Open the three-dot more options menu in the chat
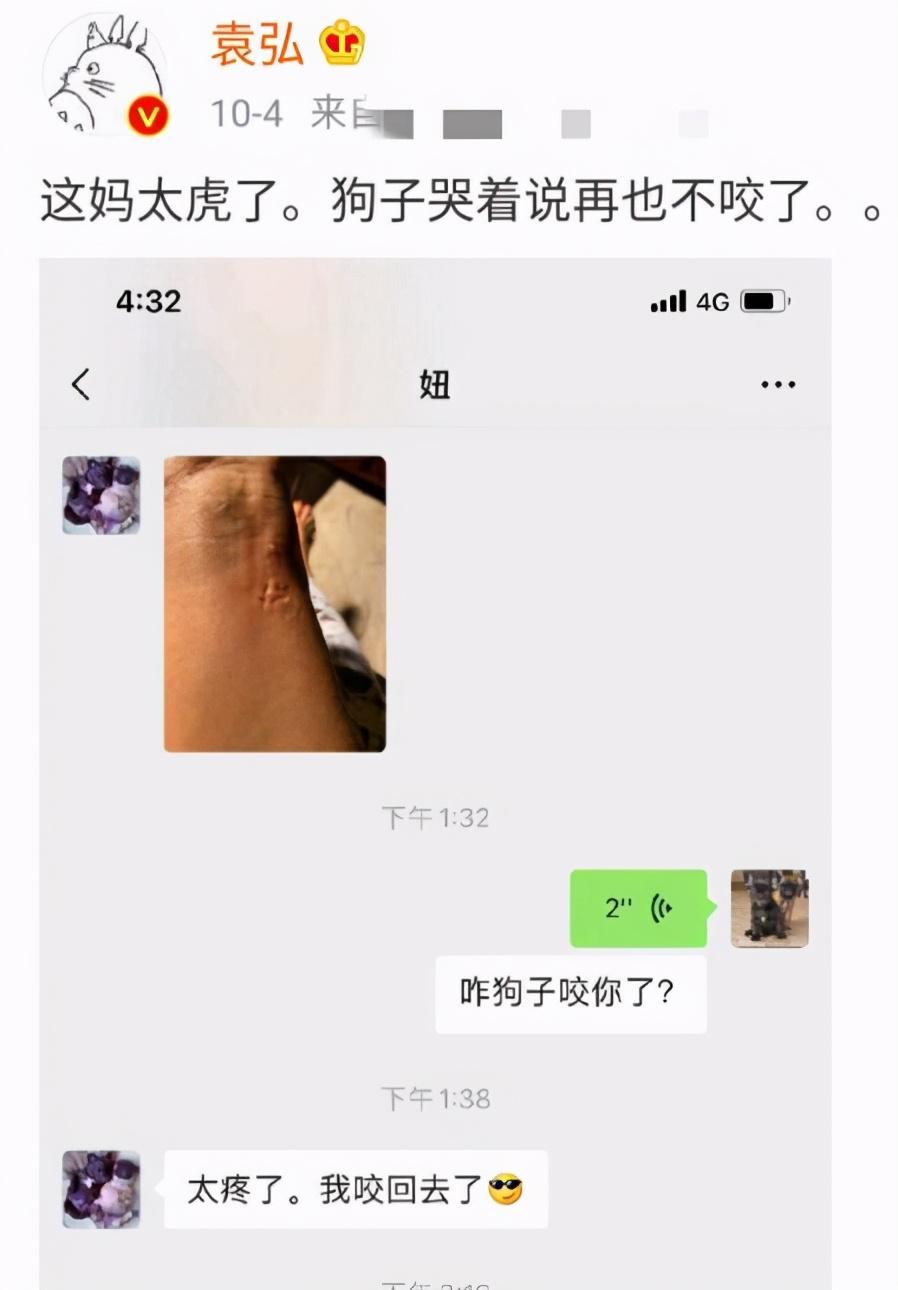Screen dimensions: 898x1290 (777, 383)
